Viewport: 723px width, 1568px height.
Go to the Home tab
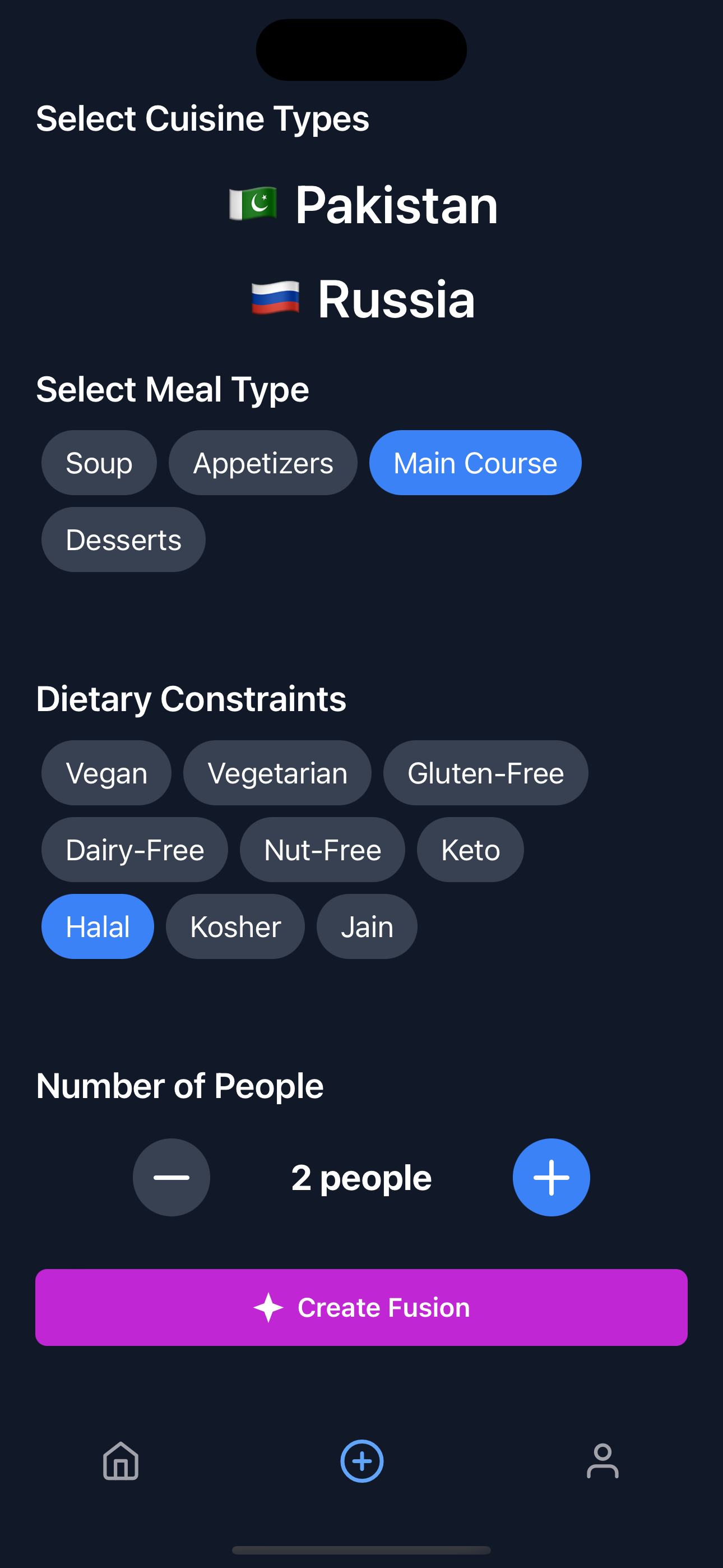point(121,1460)
